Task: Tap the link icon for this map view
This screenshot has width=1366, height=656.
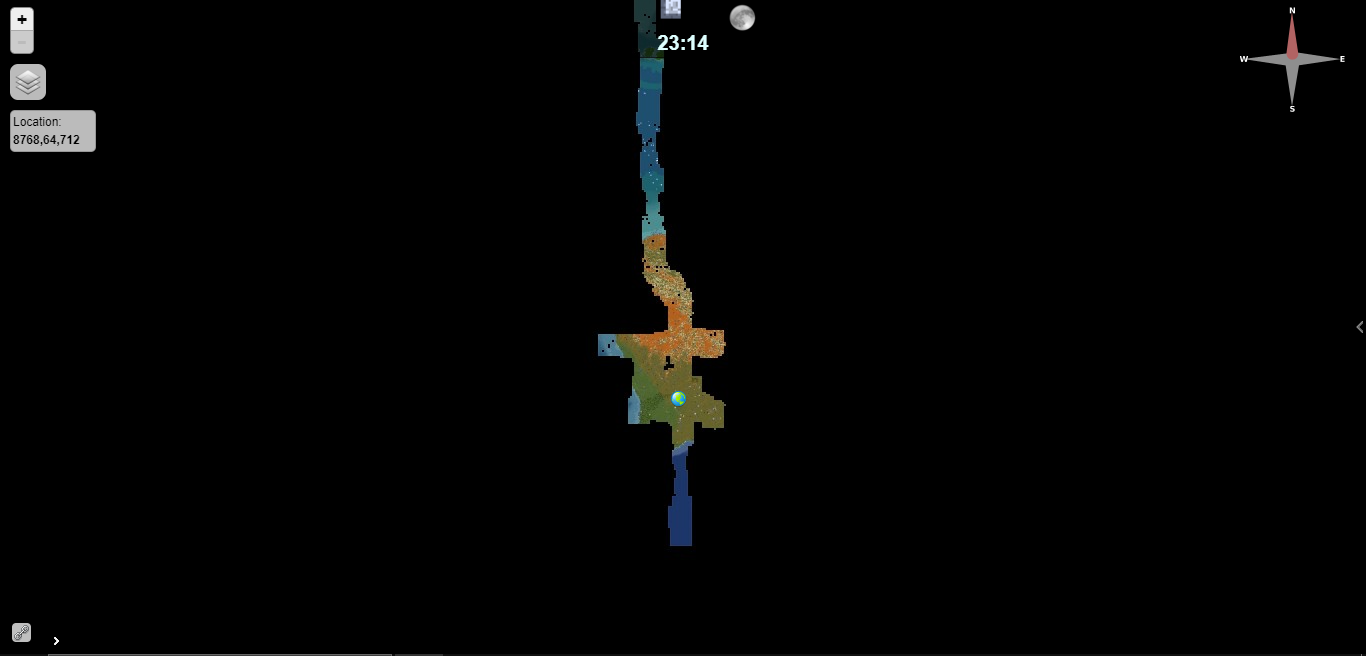Action: (x=21, y=632)
